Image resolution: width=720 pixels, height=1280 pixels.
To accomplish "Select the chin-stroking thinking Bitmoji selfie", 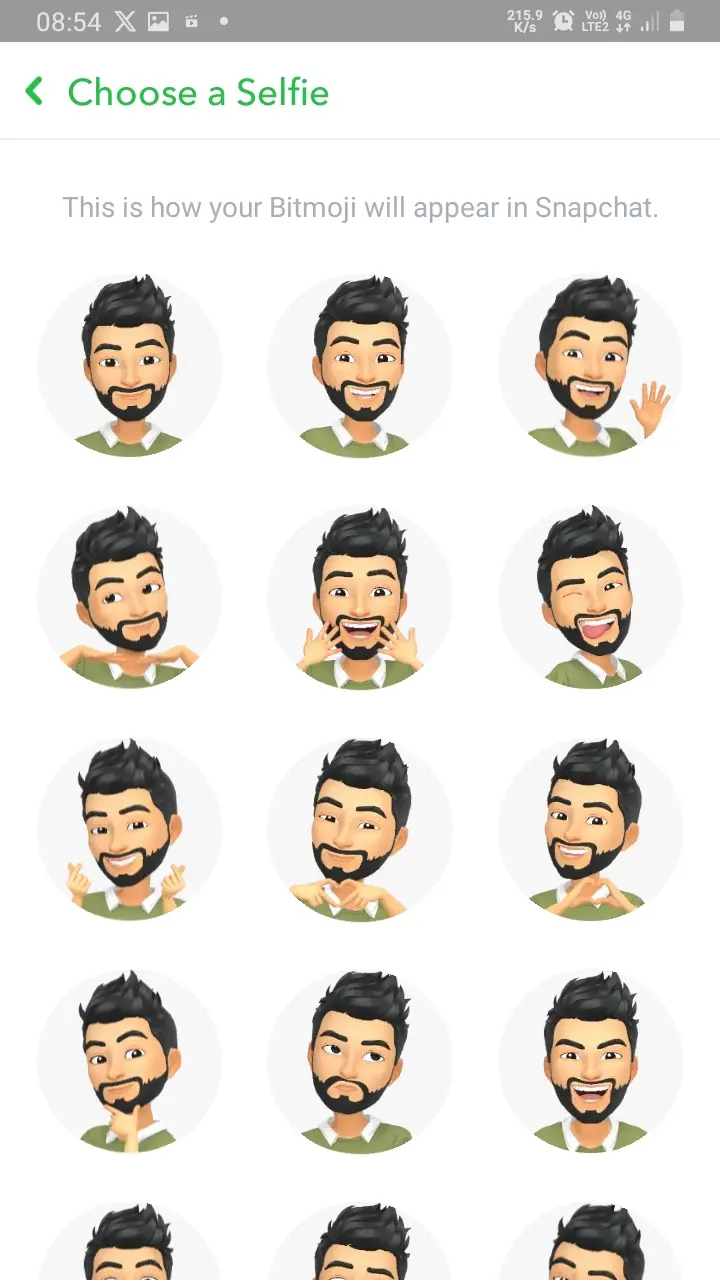I will 129,1061.
